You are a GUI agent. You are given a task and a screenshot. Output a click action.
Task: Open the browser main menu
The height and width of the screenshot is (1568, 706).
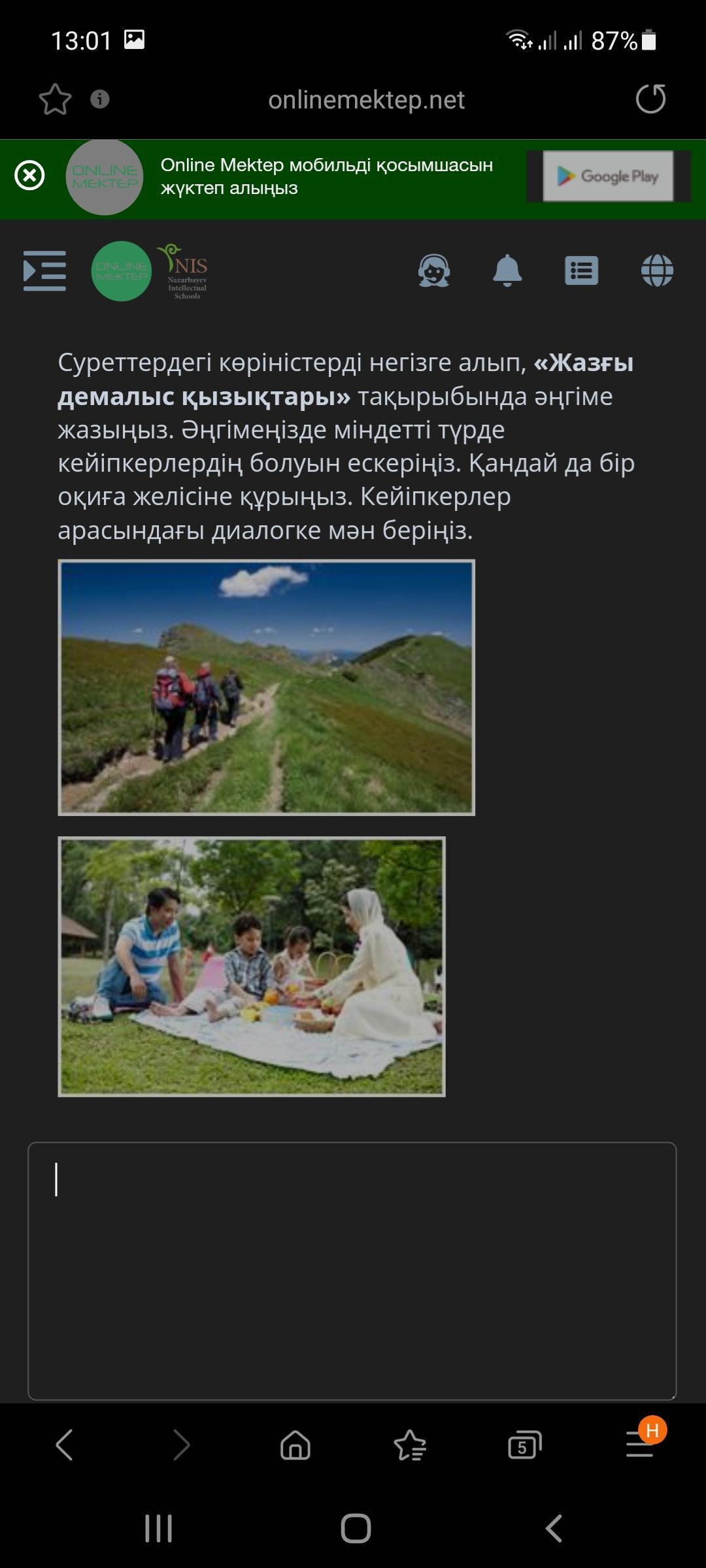(x=640, y=1445)
